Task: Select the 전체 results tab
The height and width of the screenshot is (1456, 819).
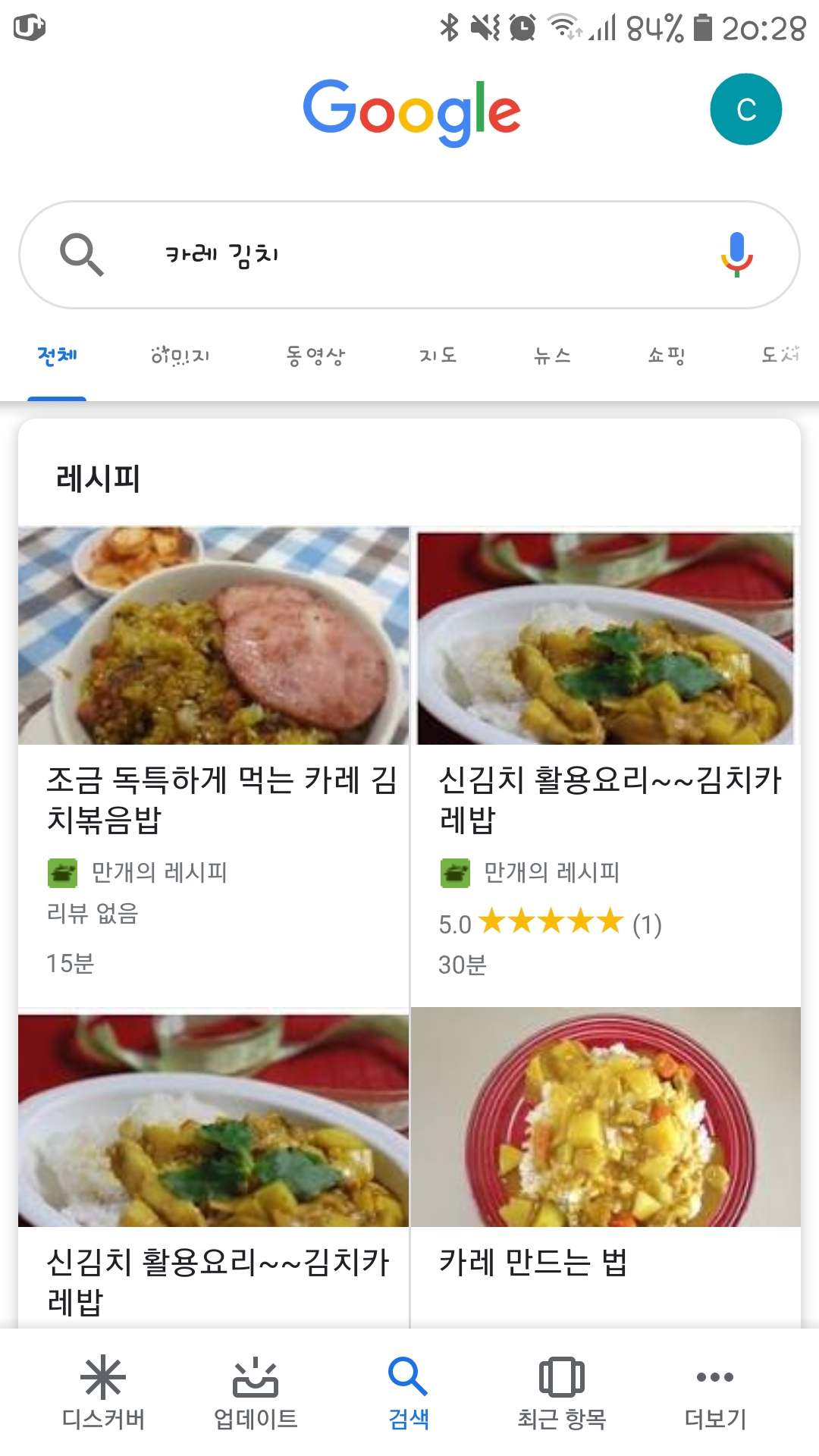Action: tap(58, 355)
